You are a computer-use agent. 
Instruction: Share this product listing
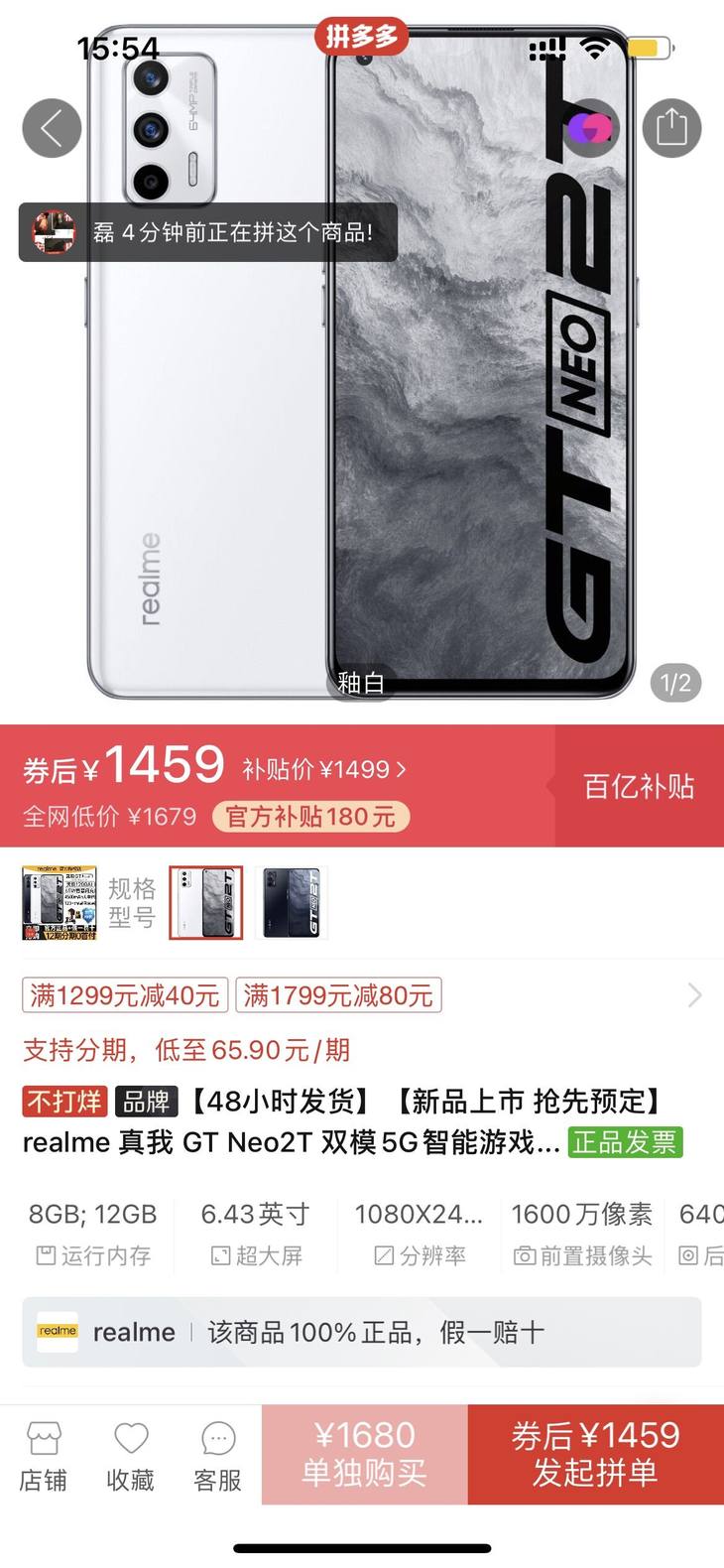click(x=671, y=128)
